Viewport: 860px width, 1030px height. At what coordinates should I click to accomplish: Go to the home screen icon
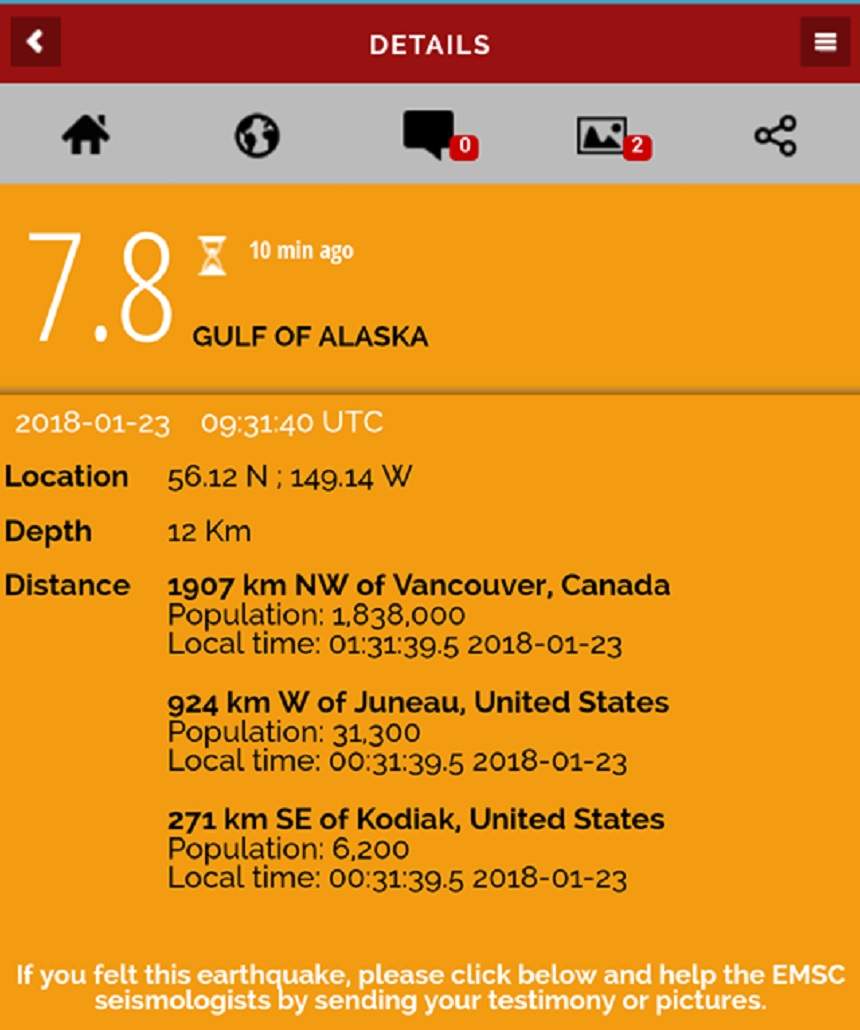pyautogui.click(x=86, y=135)
